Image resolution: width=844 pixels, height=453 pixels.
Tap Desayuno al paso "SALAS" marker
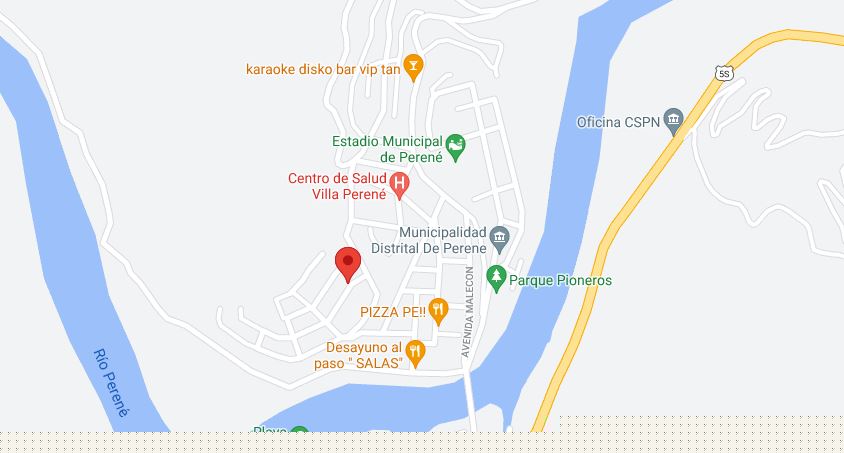pyautogui.click(x=415, y=351)
